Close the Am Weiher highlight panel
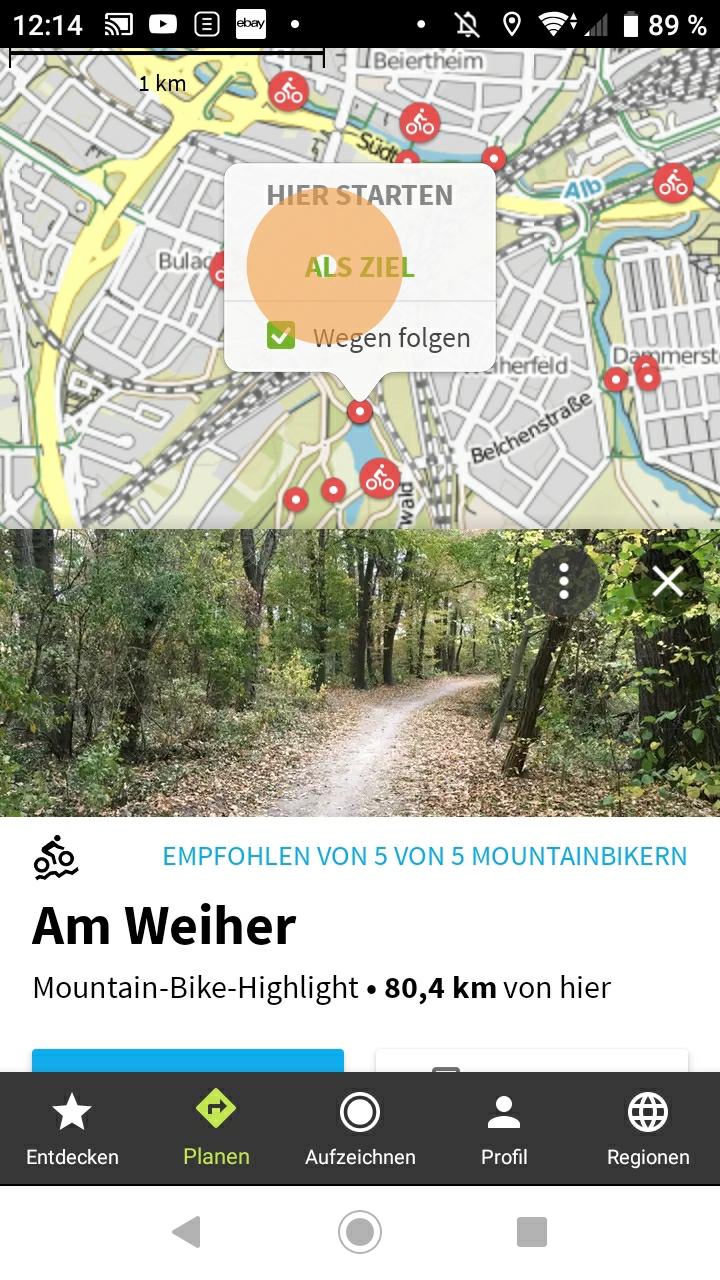This screenshot has height=1280, width=720. coord(667,581)
